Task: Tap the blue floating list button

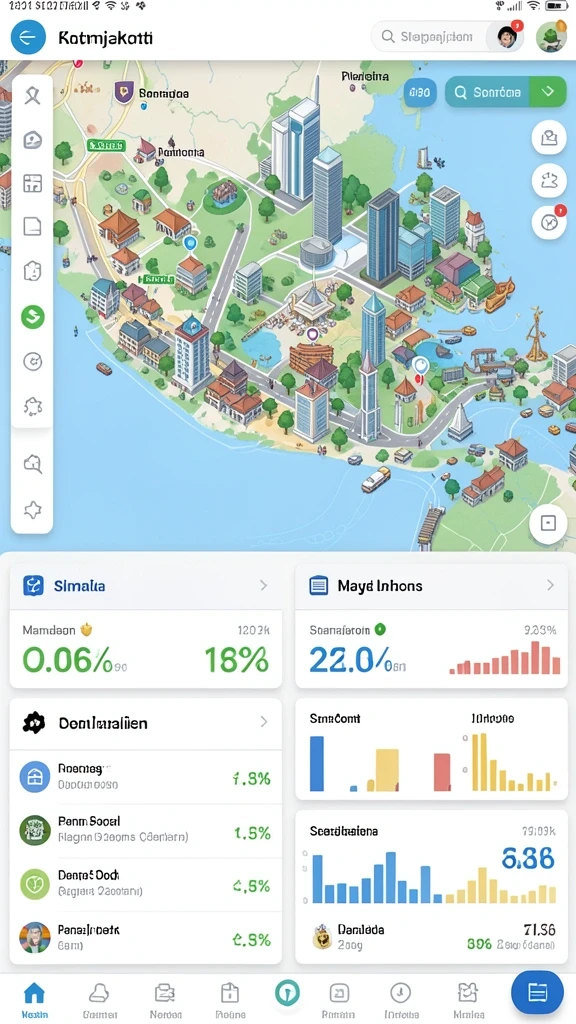Action: tap(537, 993)
